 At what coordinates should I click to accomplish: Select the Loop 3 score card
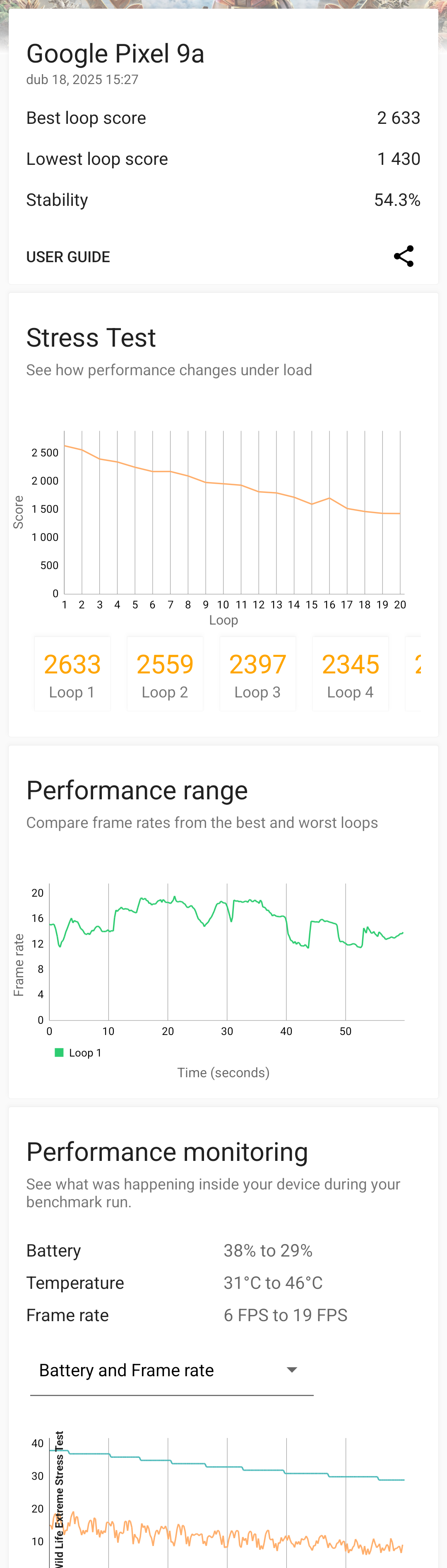point(258,674)
